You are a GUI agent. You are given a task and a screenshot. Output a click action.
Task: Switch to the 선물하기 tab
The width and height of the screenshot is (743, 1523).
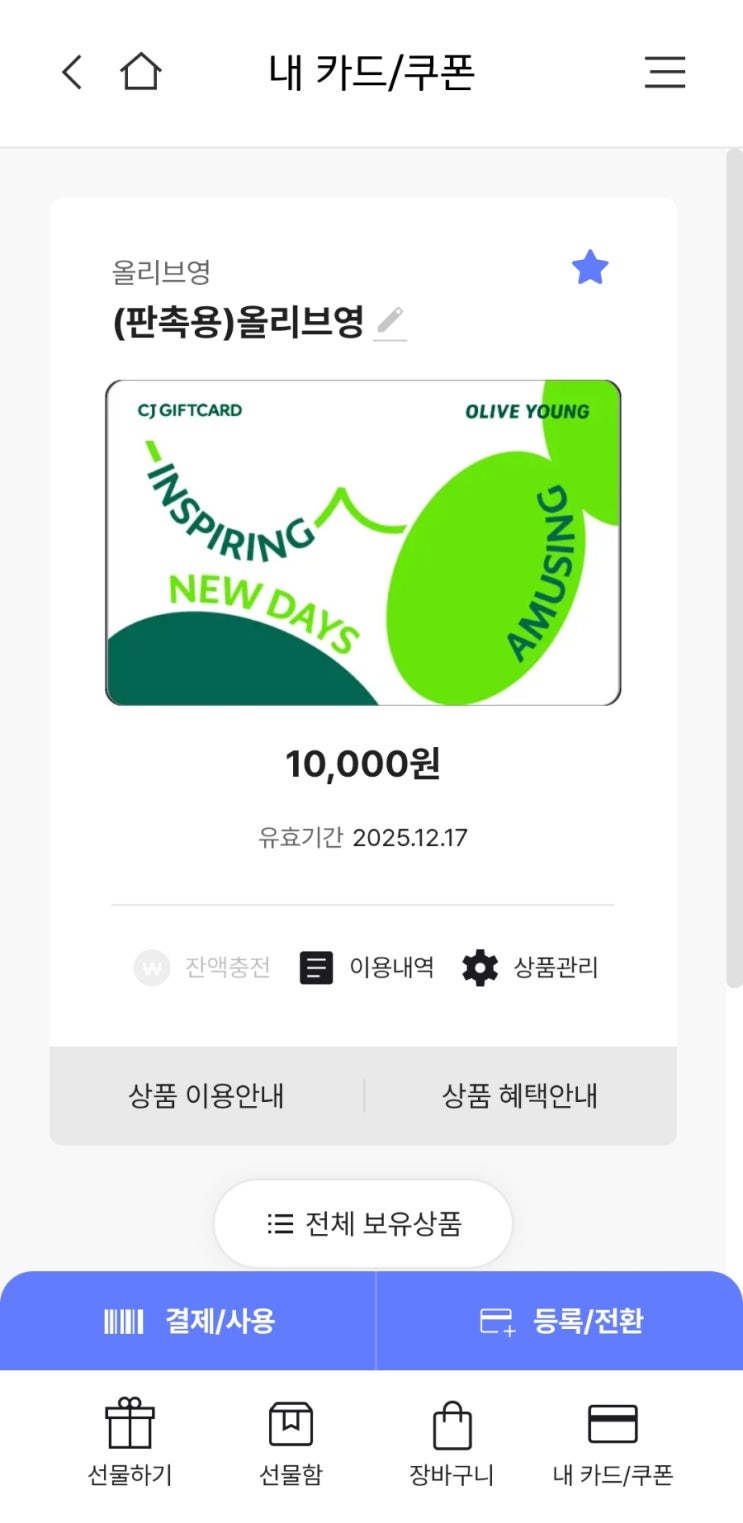(130, 1443)
